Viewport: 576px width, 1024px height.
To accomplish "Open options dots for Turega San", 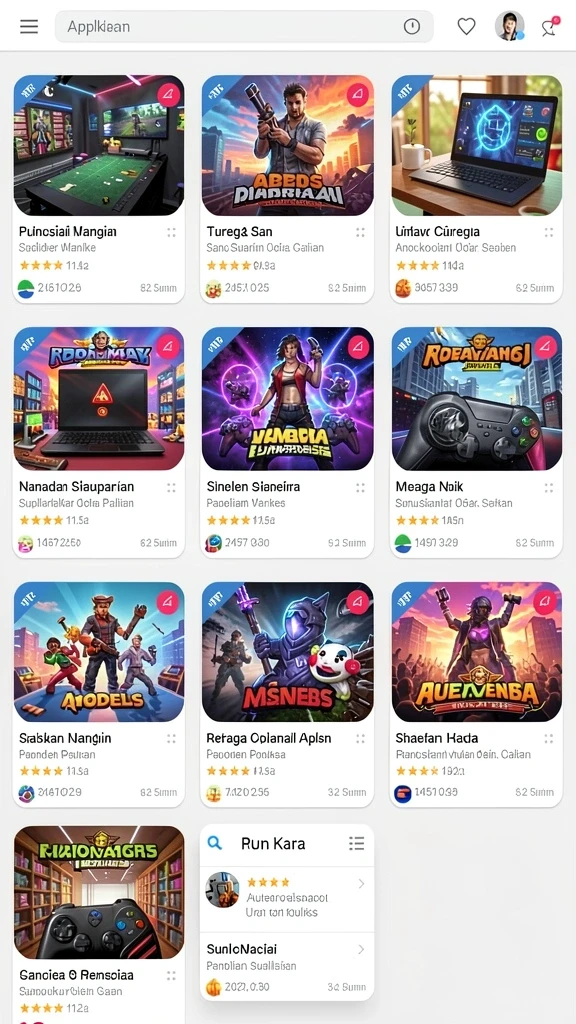I will [x=360, y=232].
